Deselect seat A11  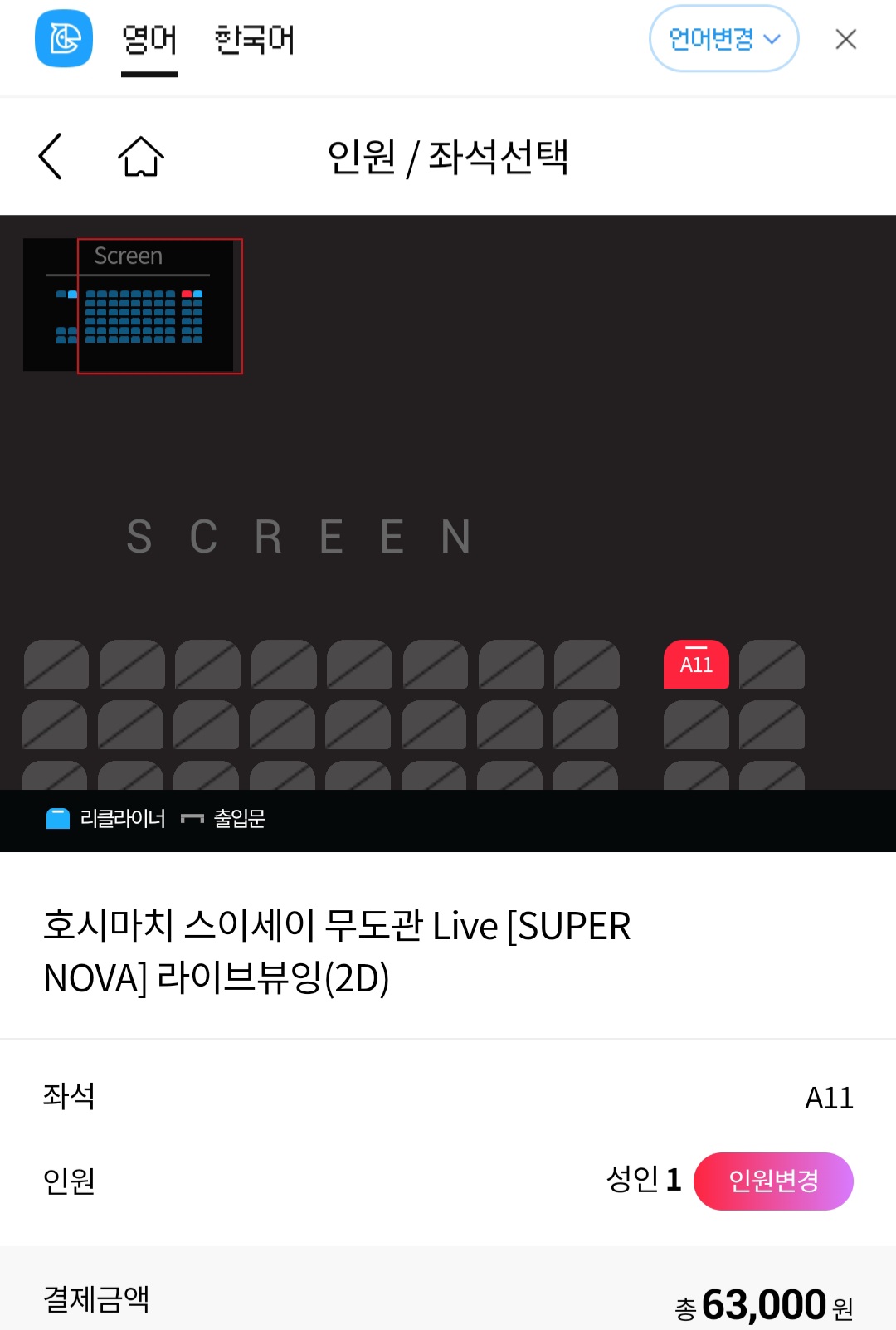tap(696, 665)
